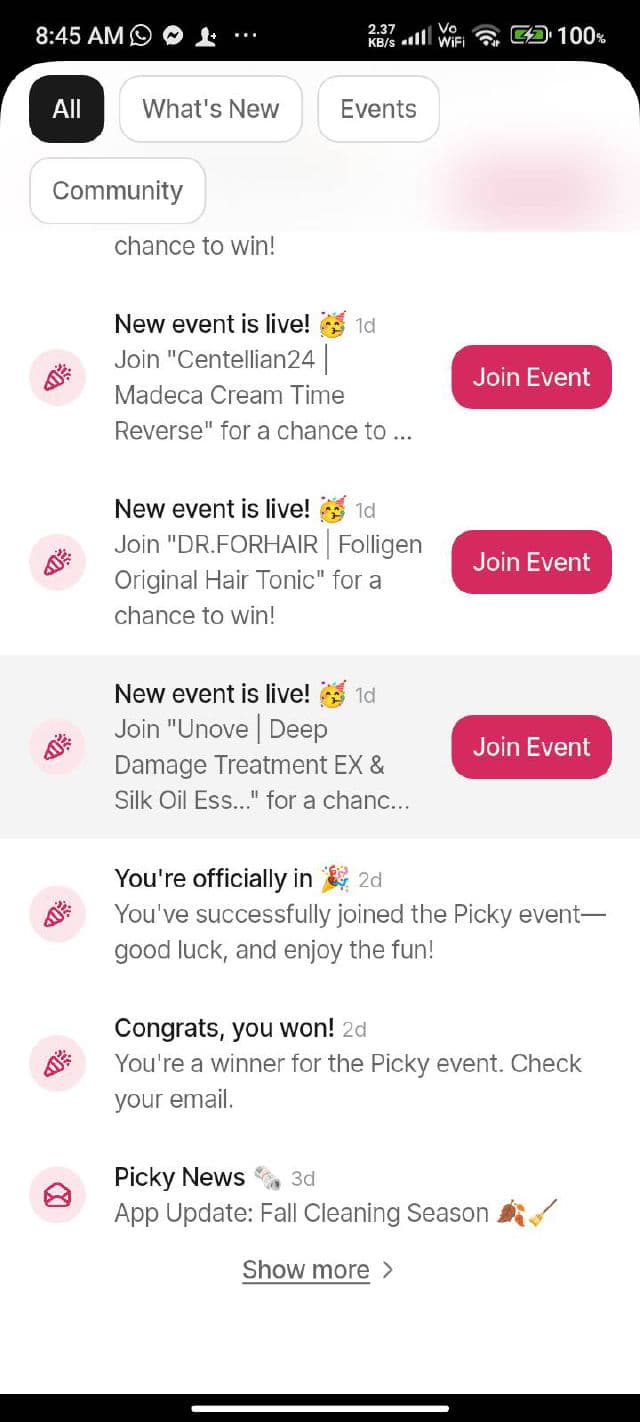Join the DR.FORHAIR Folligen Hair Tonic event
Screen dimensions: 640x1422
[x=531, y=562]
